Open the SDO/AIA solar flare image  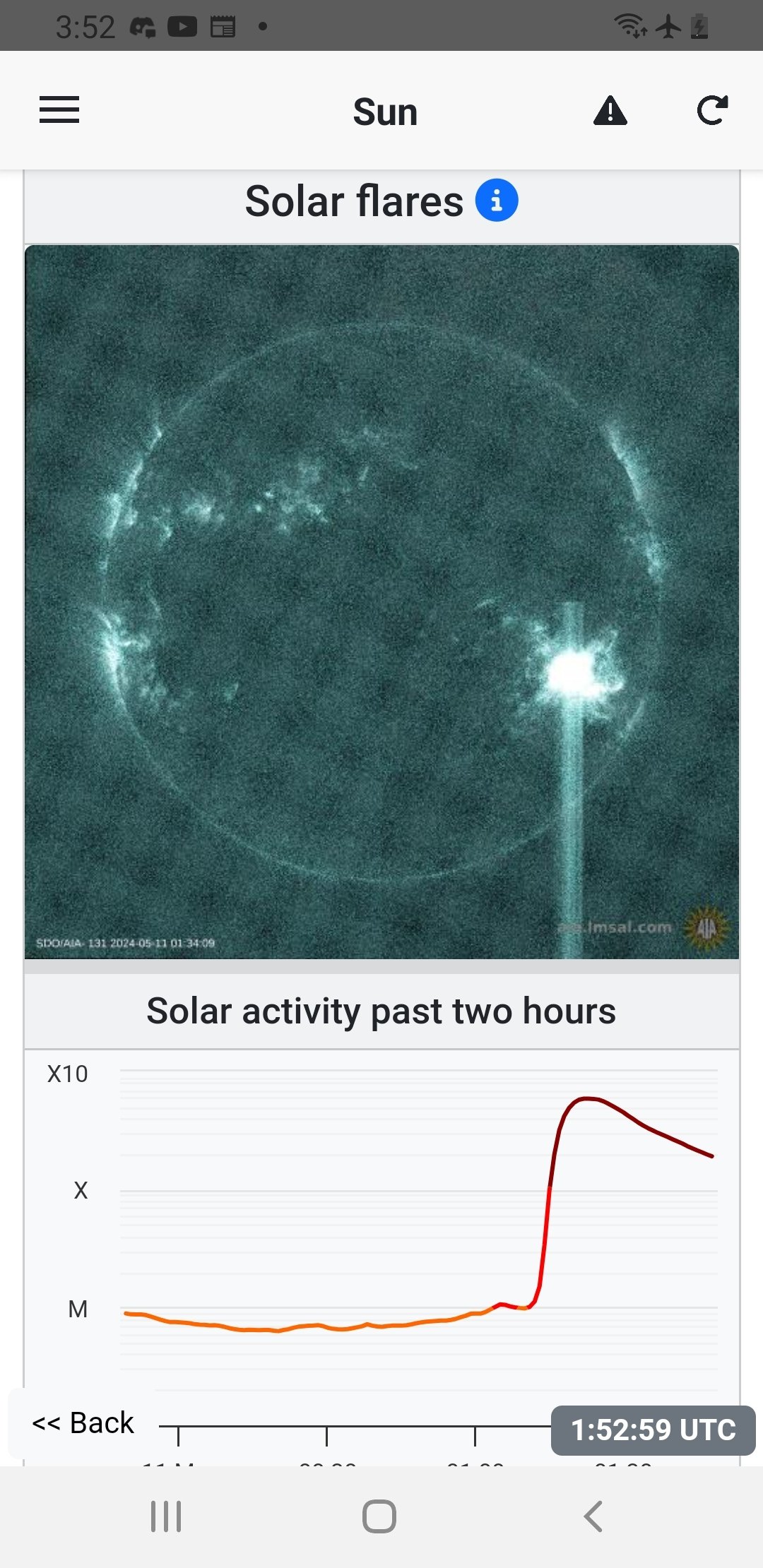[381, 602]
